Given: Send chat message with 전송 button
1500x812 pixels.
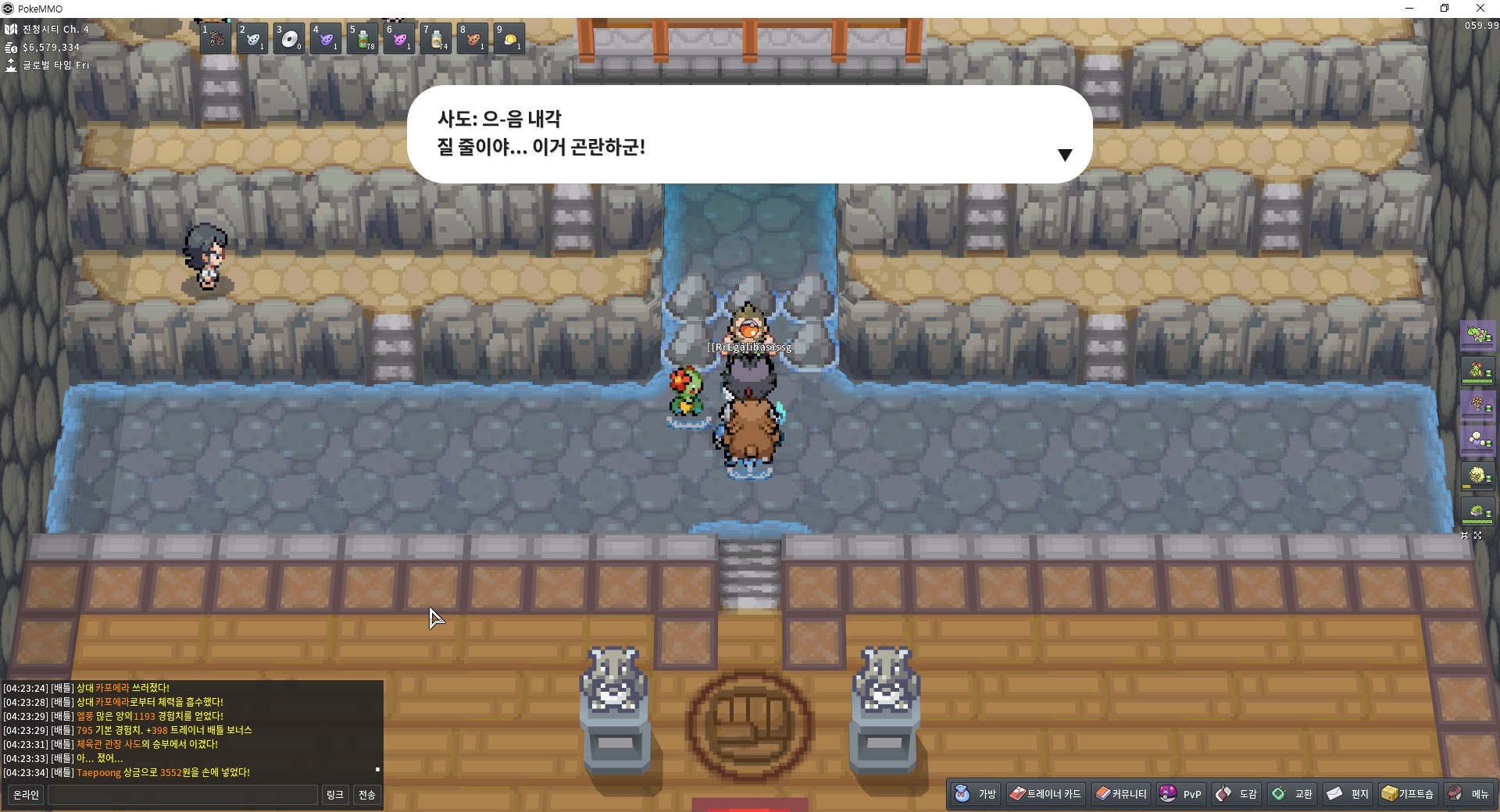Looking at the screenshot, I should pos(366,794).
